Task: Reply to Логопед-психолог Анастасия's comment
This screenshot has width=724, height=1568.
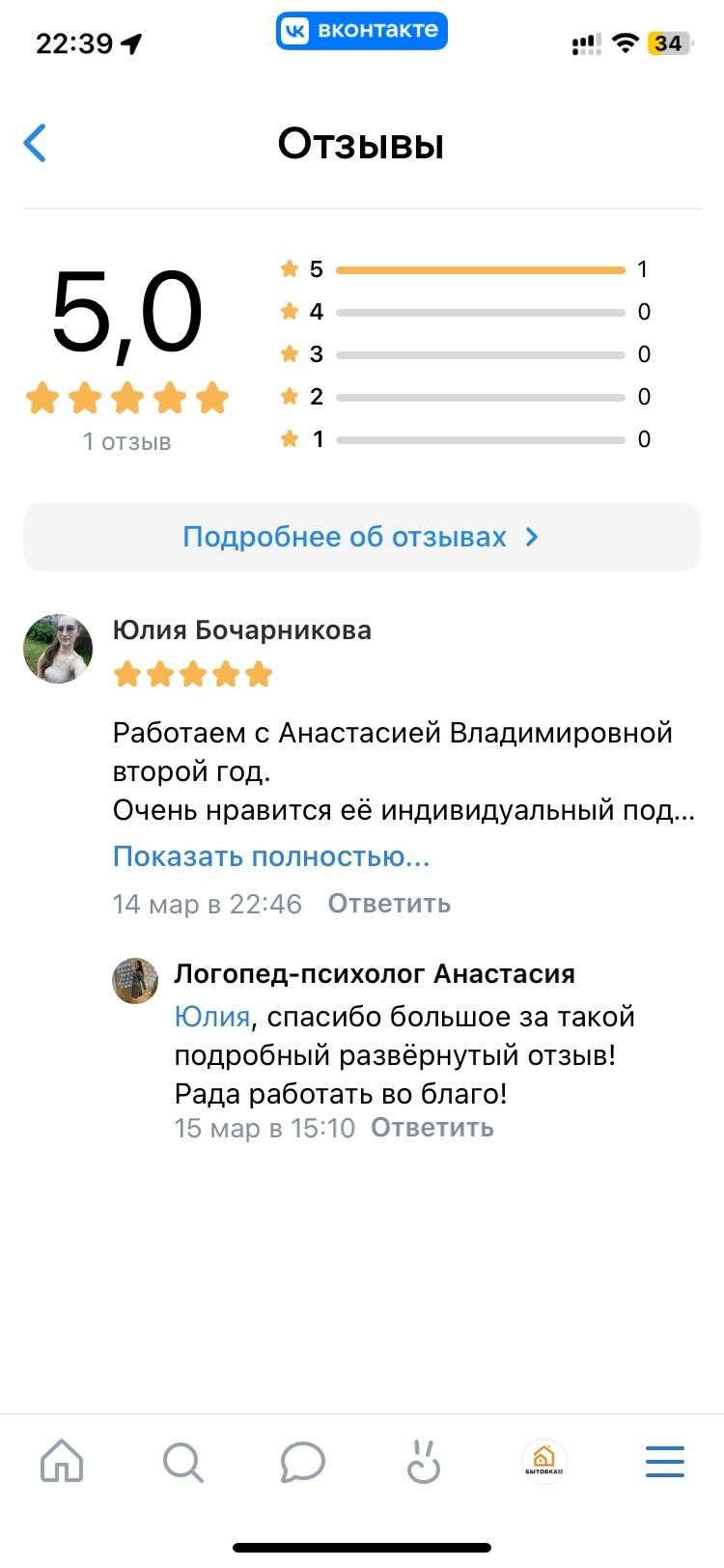Action: point(432,1128)
